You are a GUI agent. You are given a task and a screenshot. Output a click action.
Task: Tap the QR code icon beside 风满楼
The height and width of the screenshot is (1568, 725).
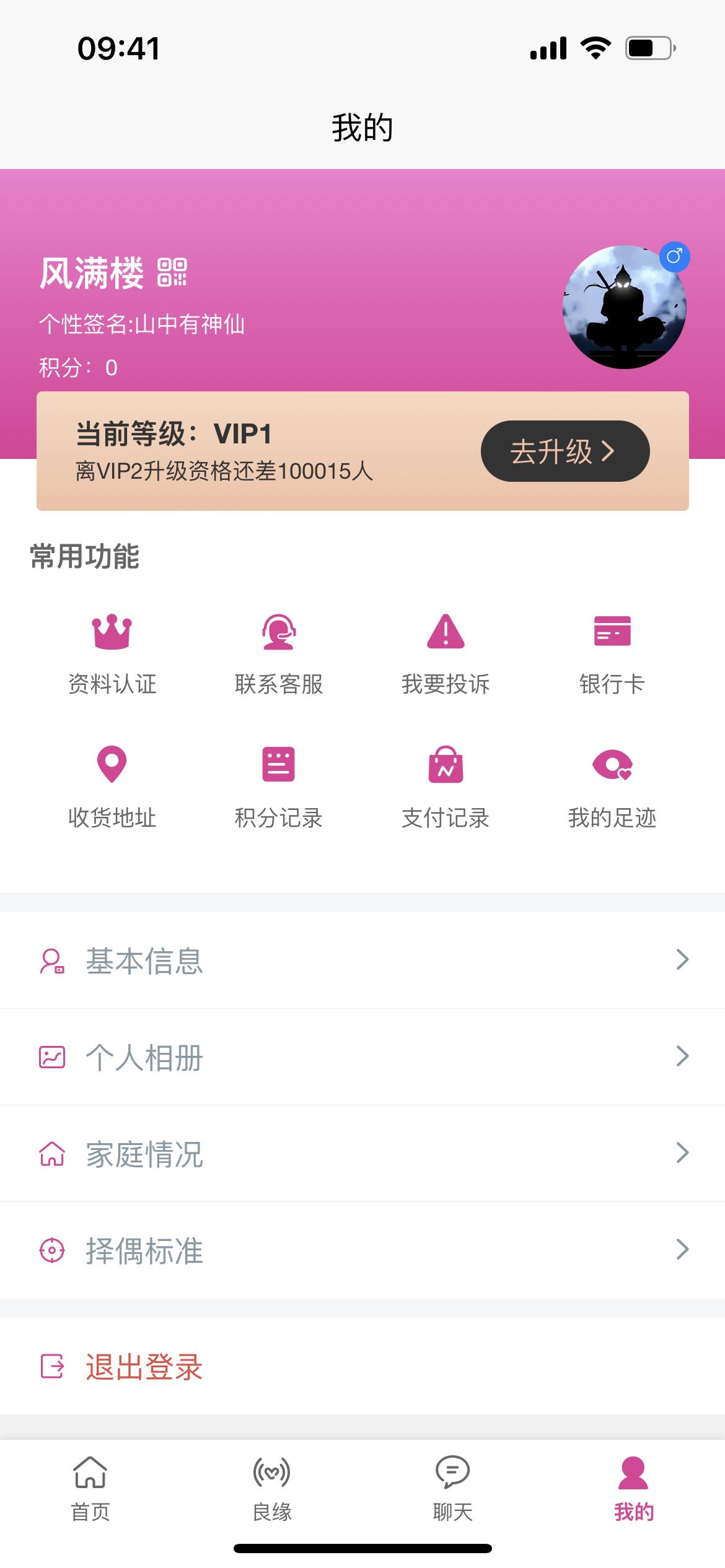tap(174, 274)
